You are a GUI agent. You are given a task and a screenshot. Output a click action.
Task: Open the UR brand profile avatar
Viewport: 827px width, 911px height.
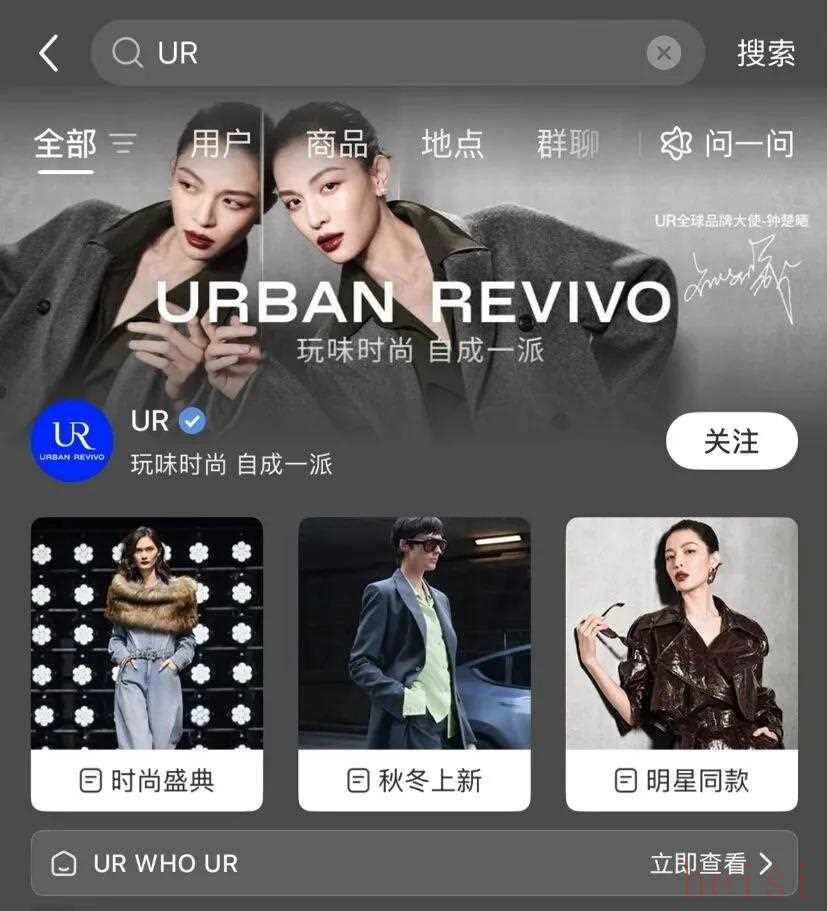click(x=72, y=440)
